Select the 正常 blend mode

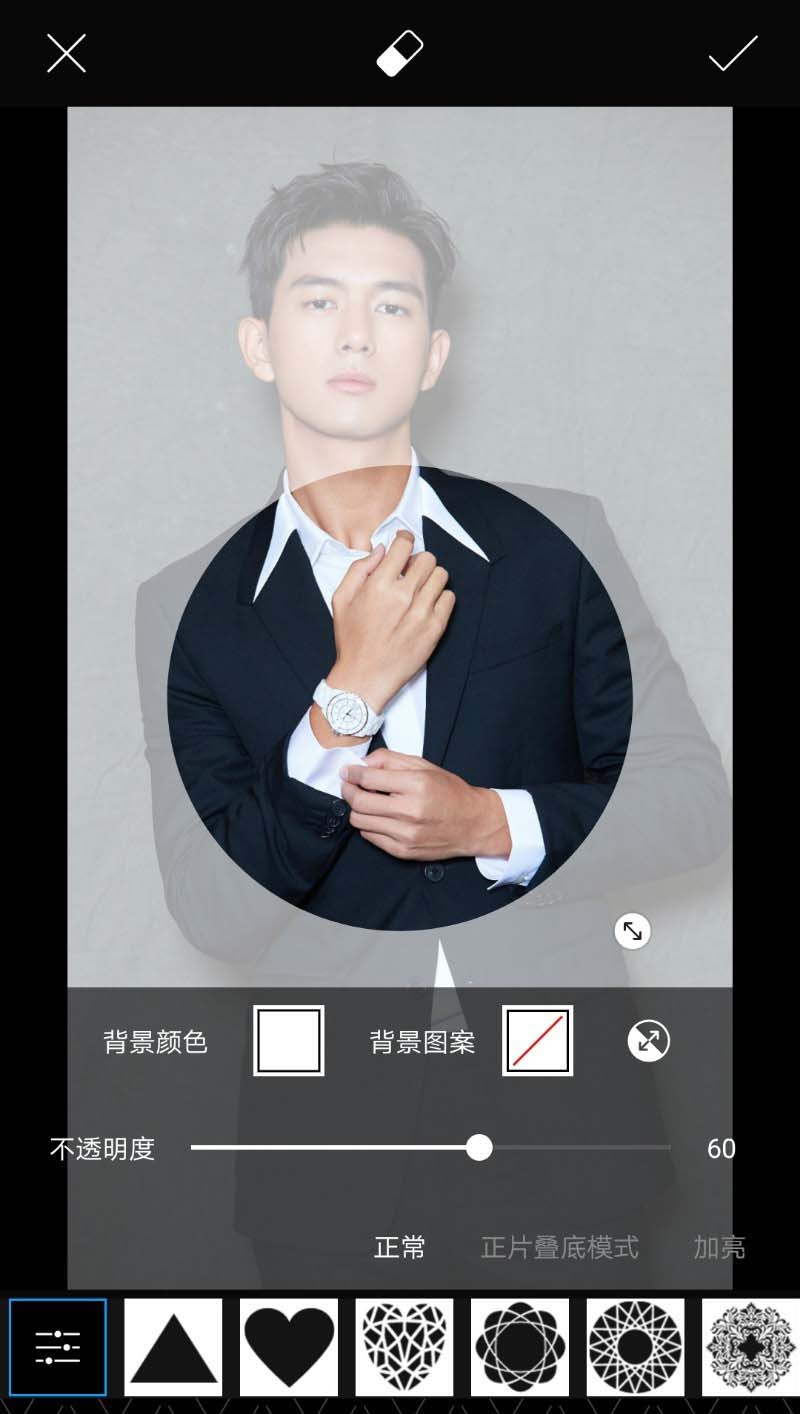pyautogui.click(x=400, y=1247)
